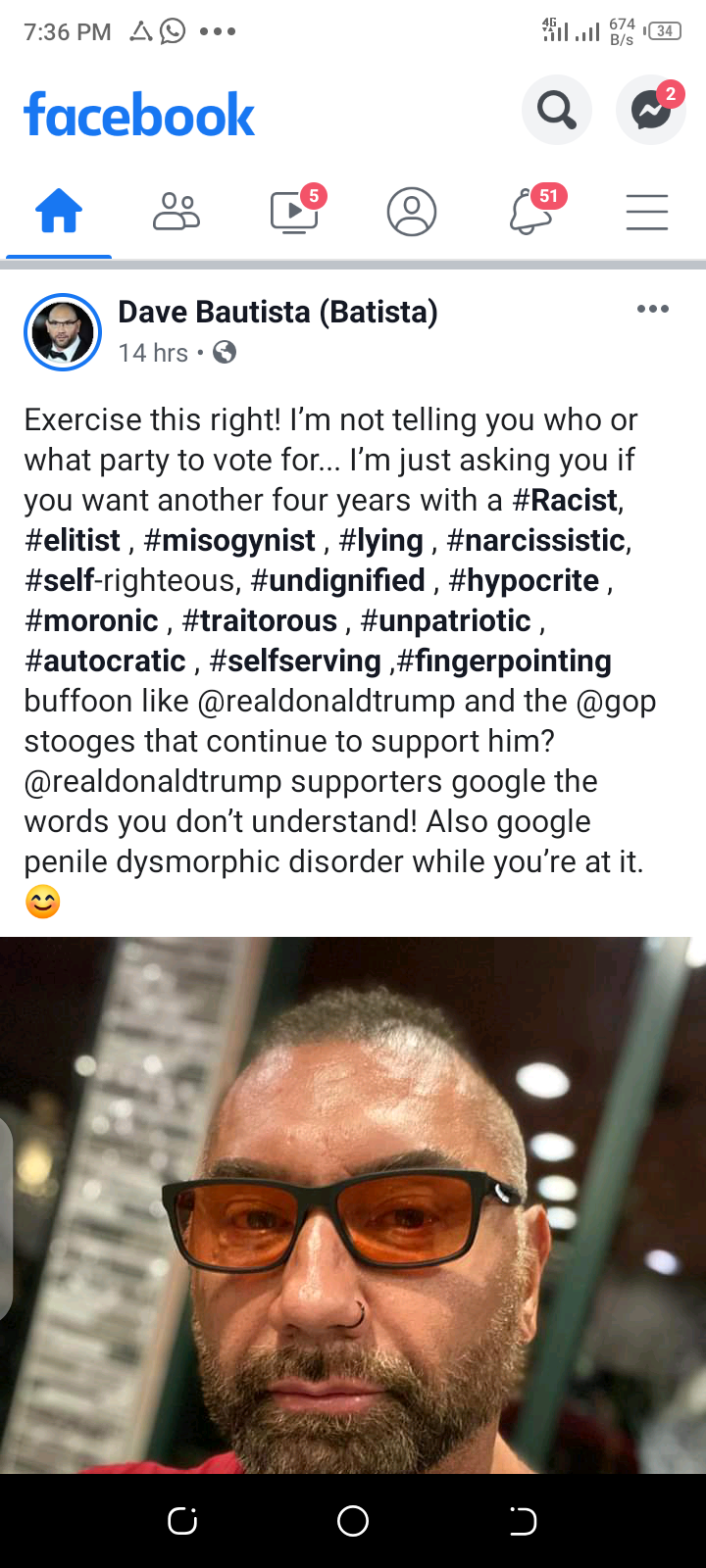Open Facebook search
The width and height of the screenshot is (706, 1568).
tap(556, 110)
